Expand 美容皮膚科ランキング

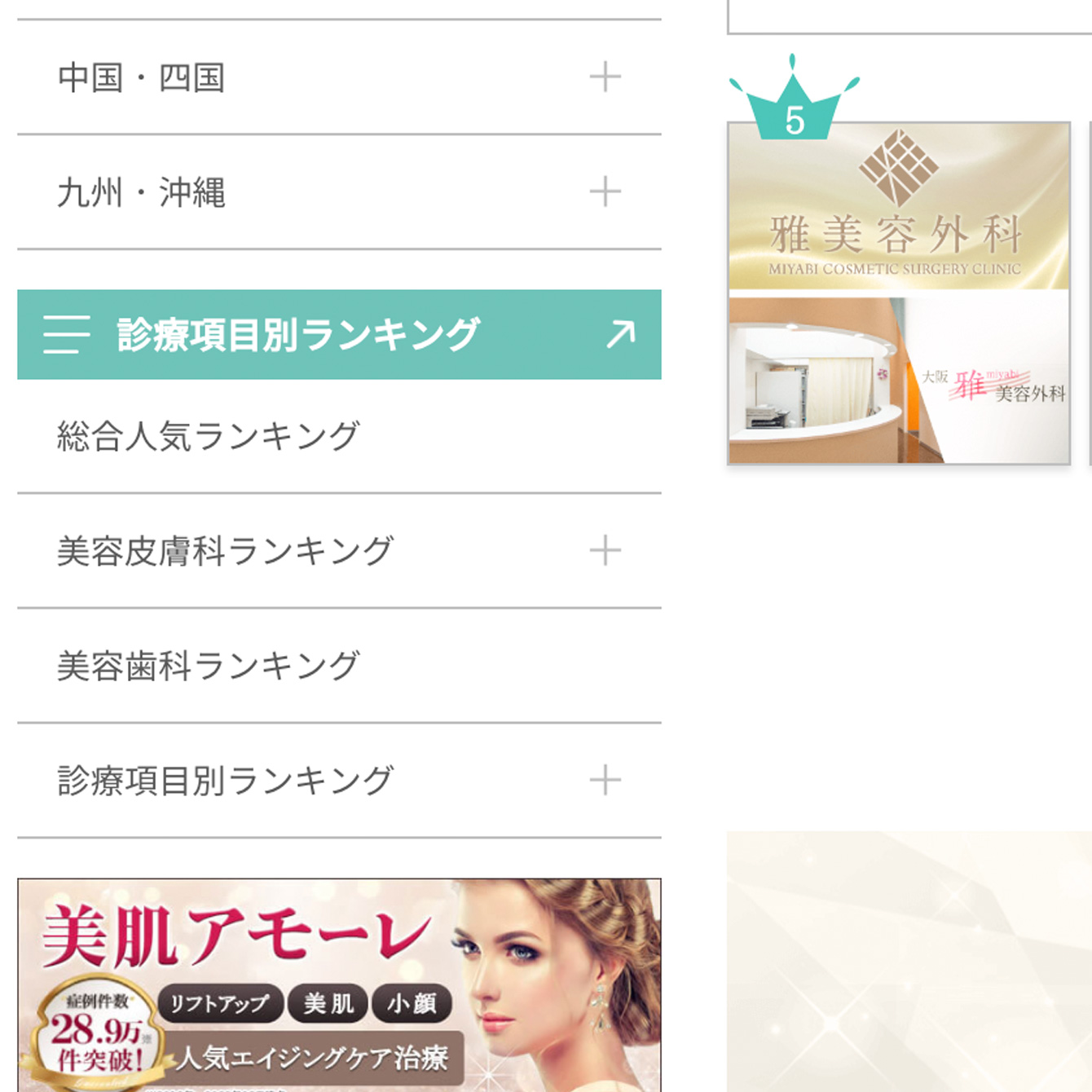605,551
